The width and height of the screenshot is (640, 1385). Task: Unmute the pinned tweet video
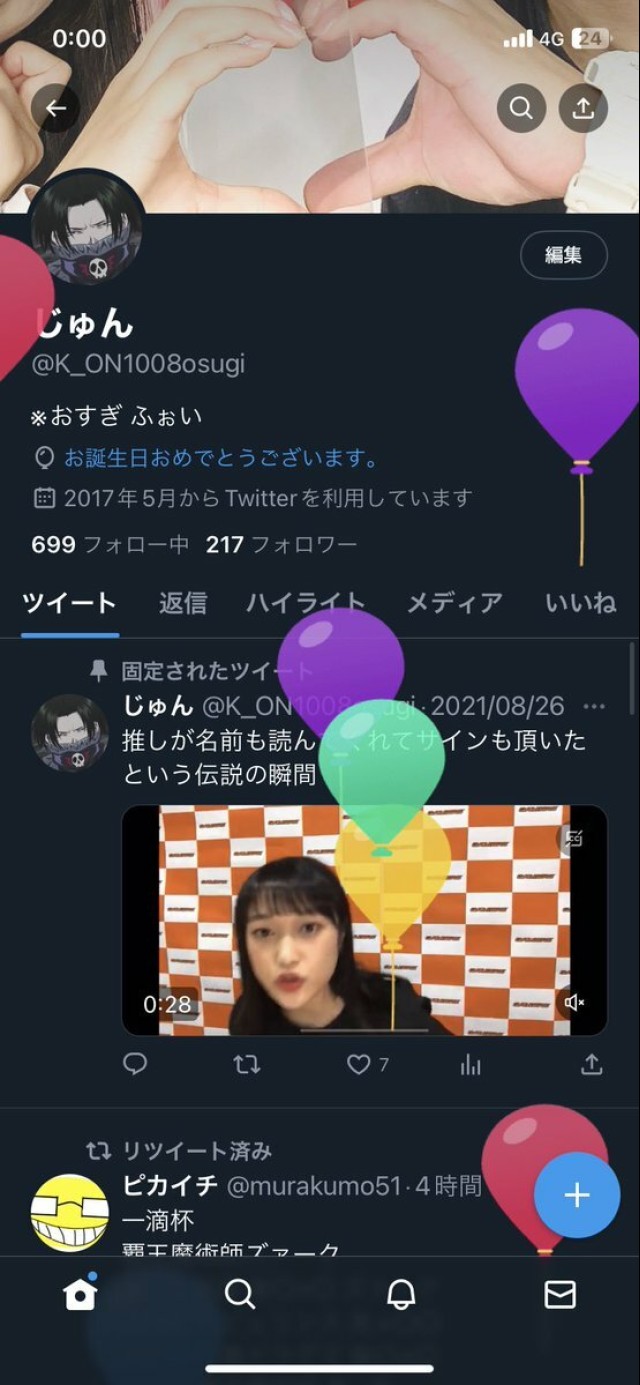point(575,1003)
